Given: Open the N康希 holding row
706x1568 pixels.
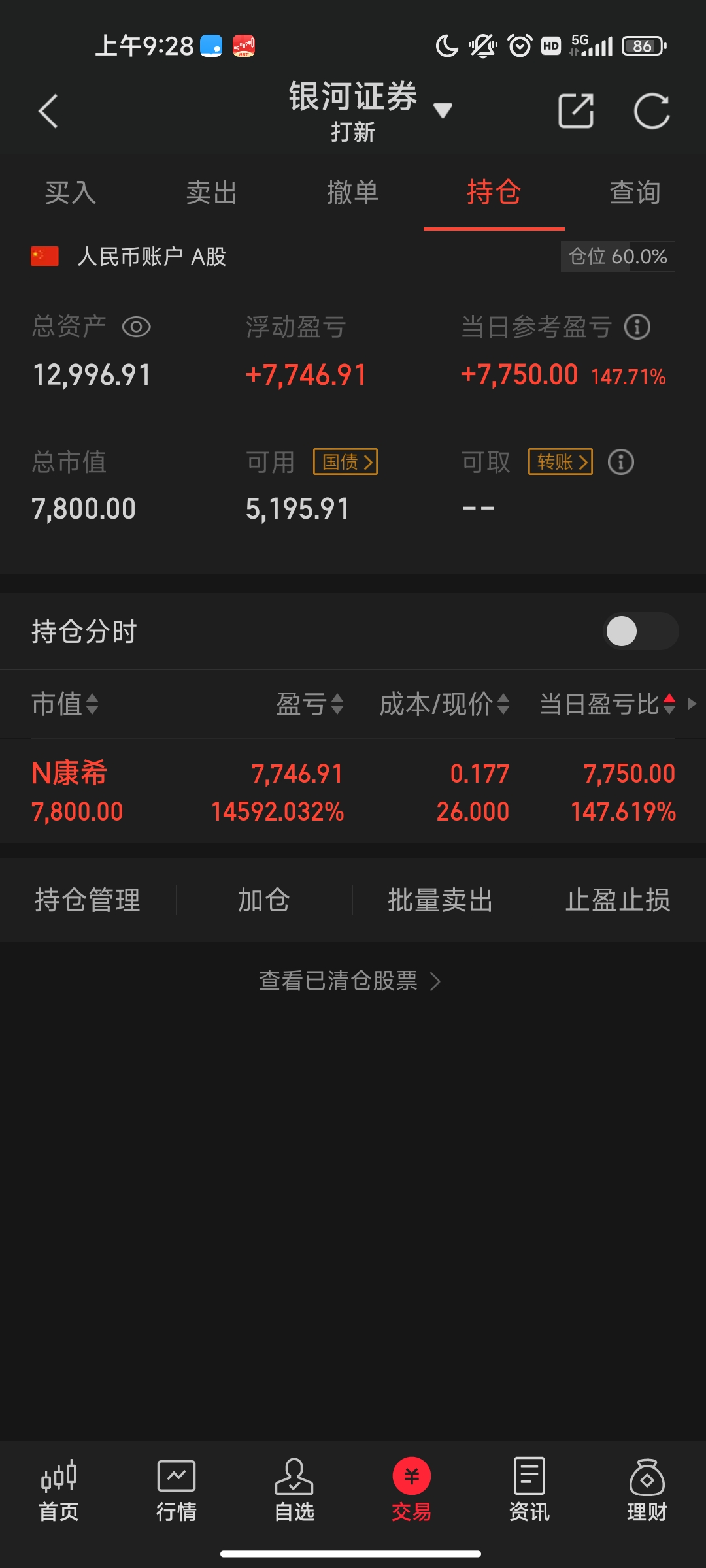Looking at the screenshot, I should (x=353, y=792).
